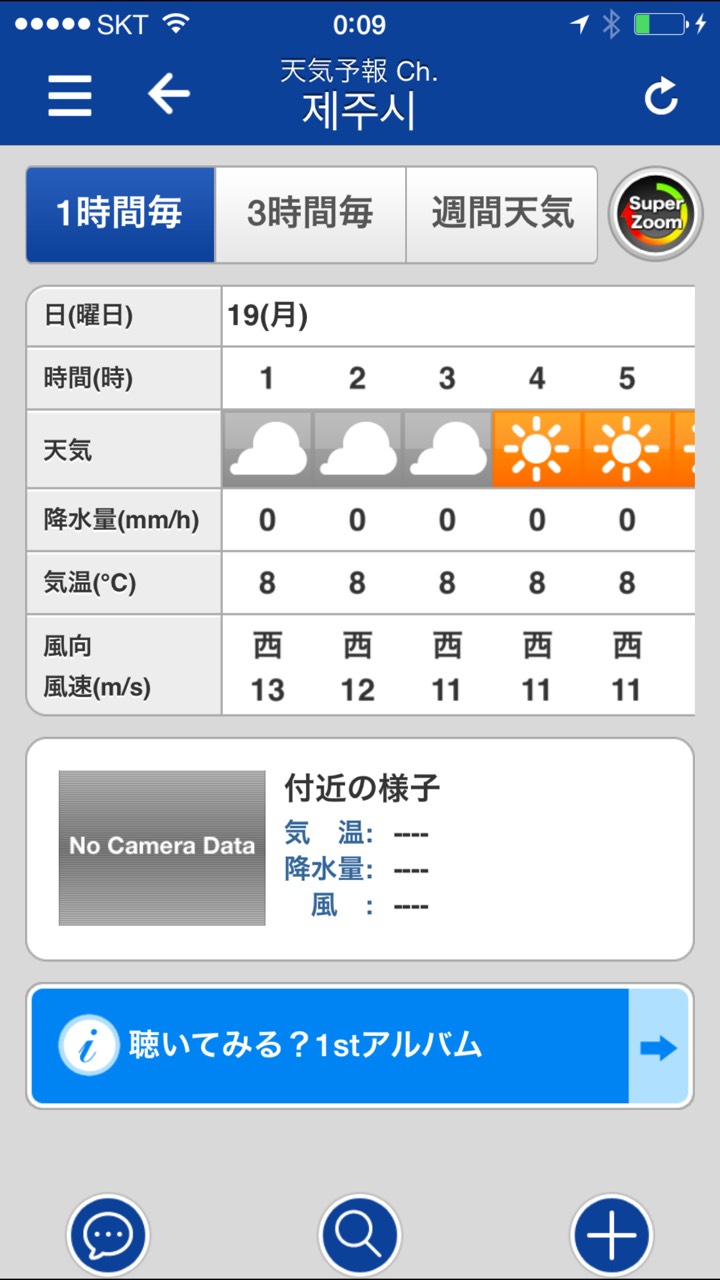720x1280 pixels.
Task: Open Super Zoom
Action: click(656, 215)
